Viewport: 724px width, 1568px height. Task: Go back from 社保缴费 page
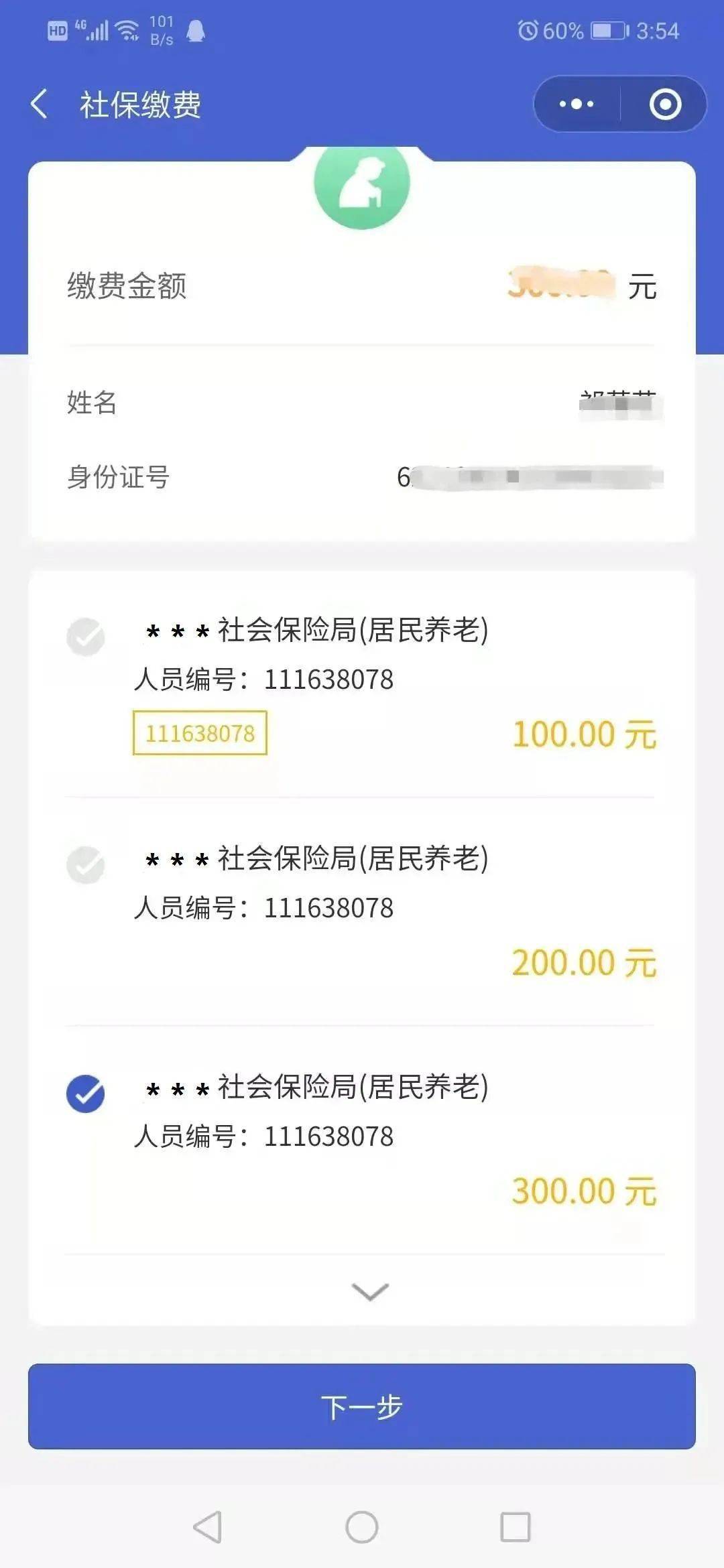click(39, 105)
